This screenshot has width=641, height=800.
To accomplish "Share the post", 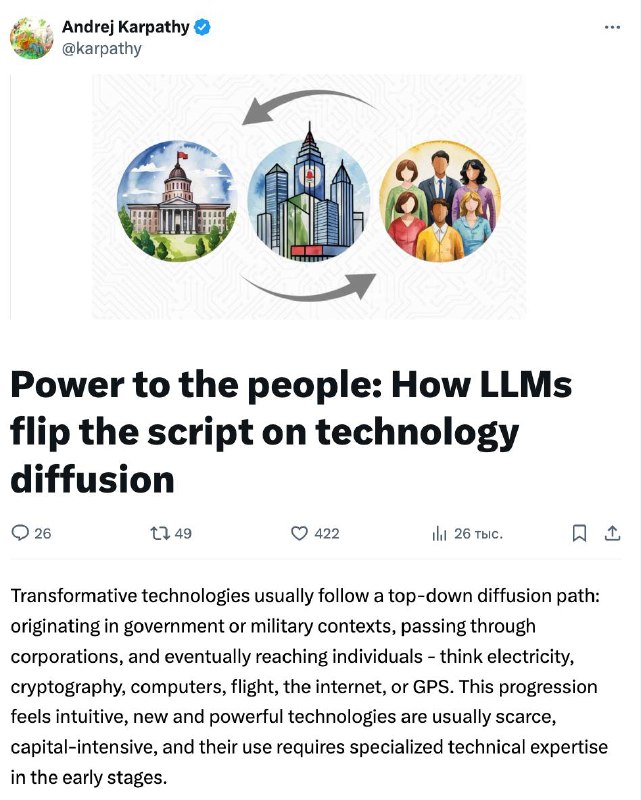I will (x=613, y=533).
